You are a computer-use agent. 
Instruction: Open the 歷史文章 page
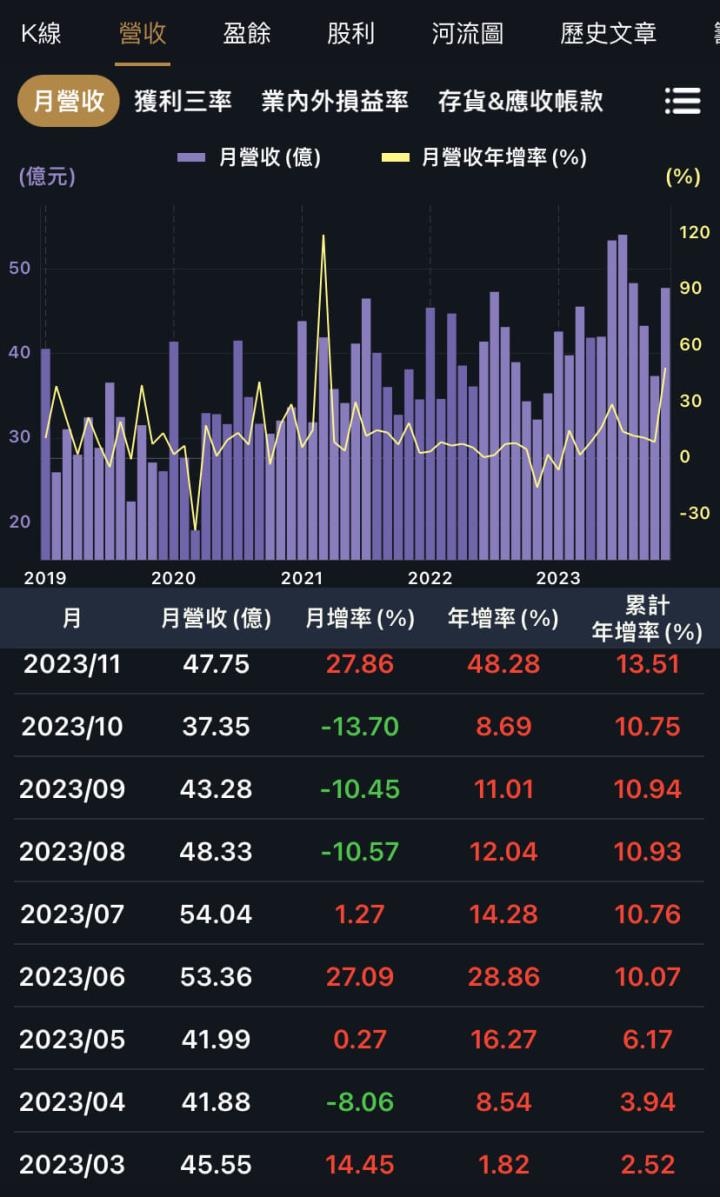(x=609, y=33)
